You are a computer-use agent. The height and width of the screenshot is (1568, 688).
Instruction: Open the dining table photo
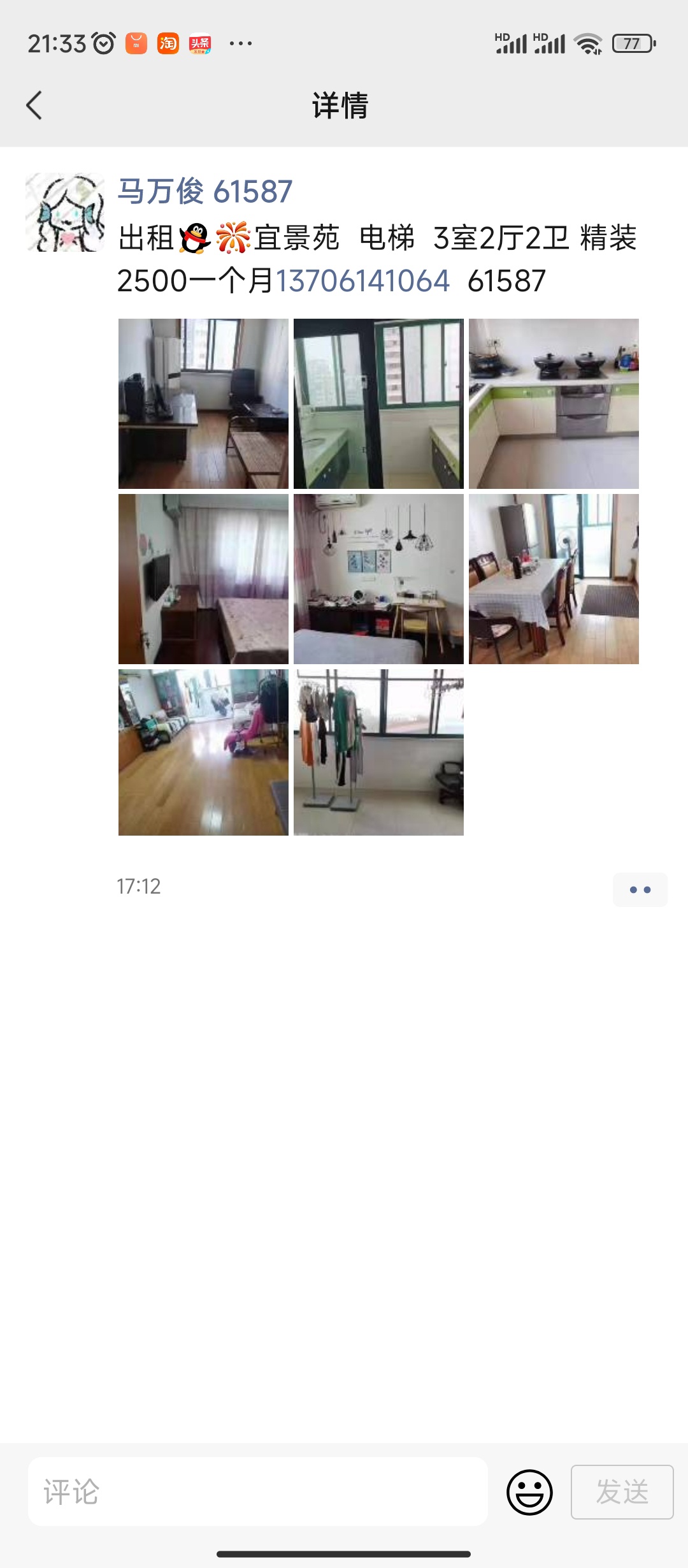[554, 579]
